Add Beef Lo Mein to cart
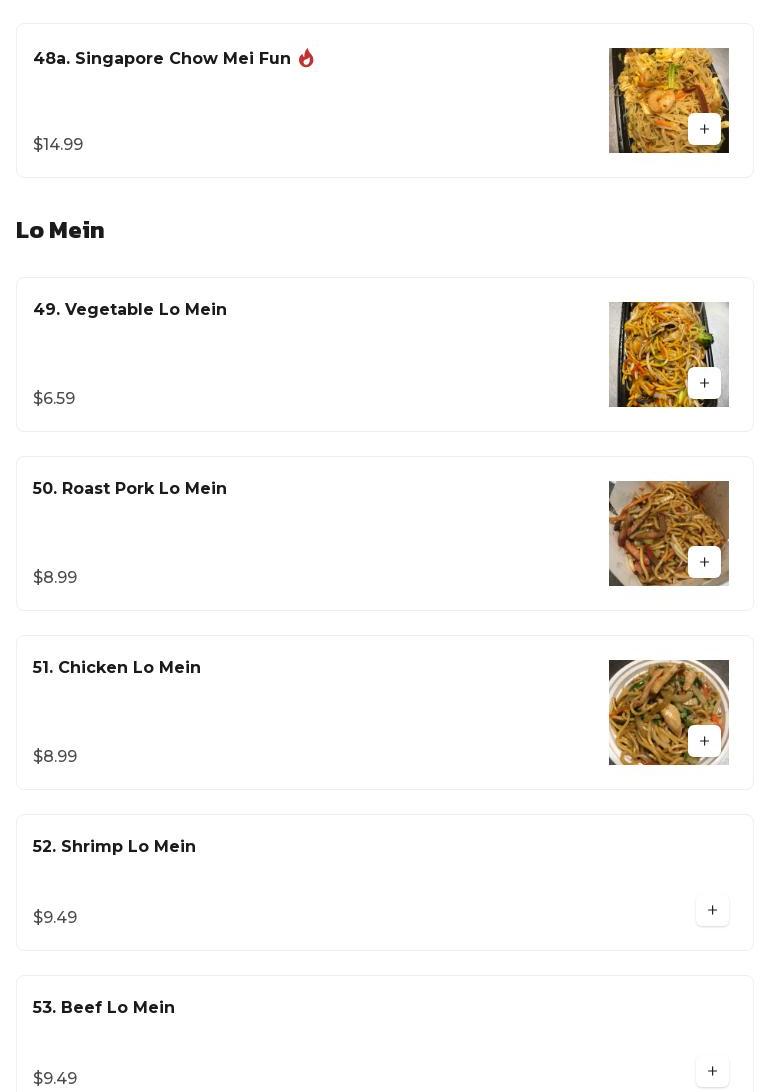 pyautogui.click(x=712, y=1072)
